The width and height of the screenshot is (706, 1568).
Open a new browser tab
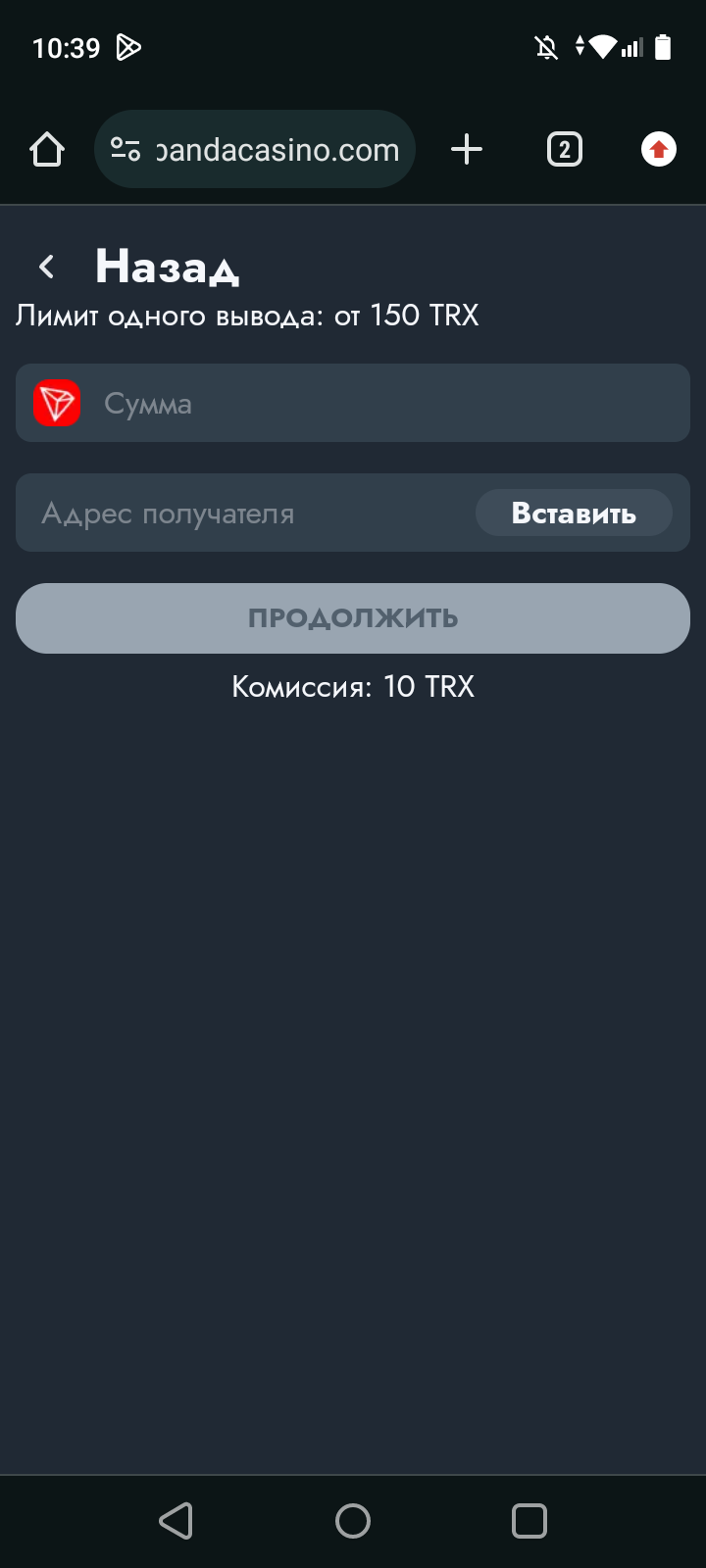pos(467,150)
